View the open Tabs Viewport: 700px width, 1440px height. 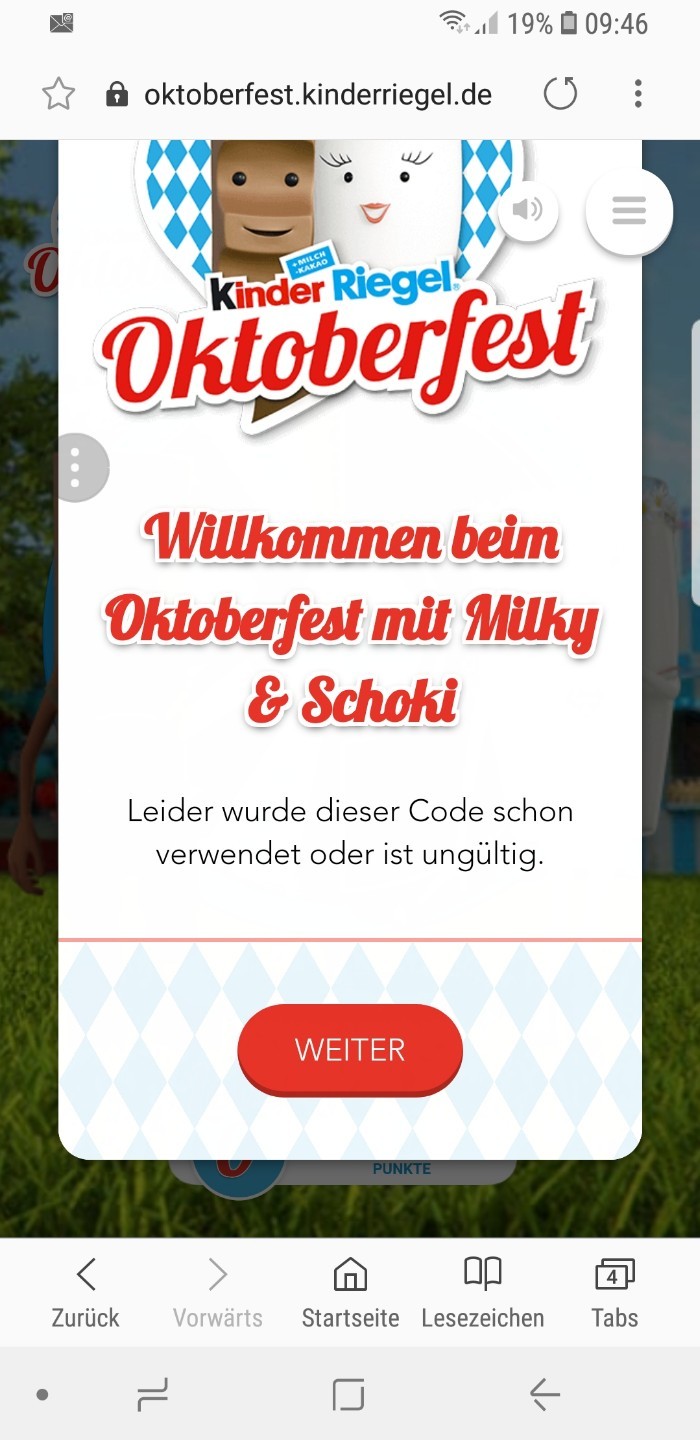tap(615, 1292)
